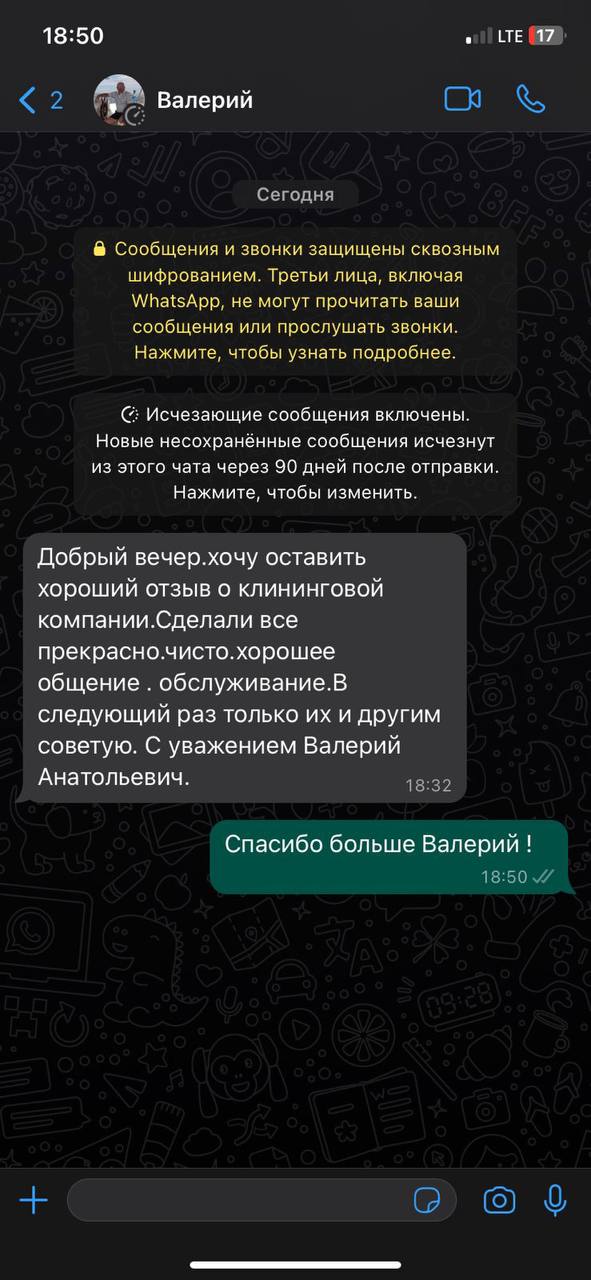Start a video call with Валерий

coord(463,99)
